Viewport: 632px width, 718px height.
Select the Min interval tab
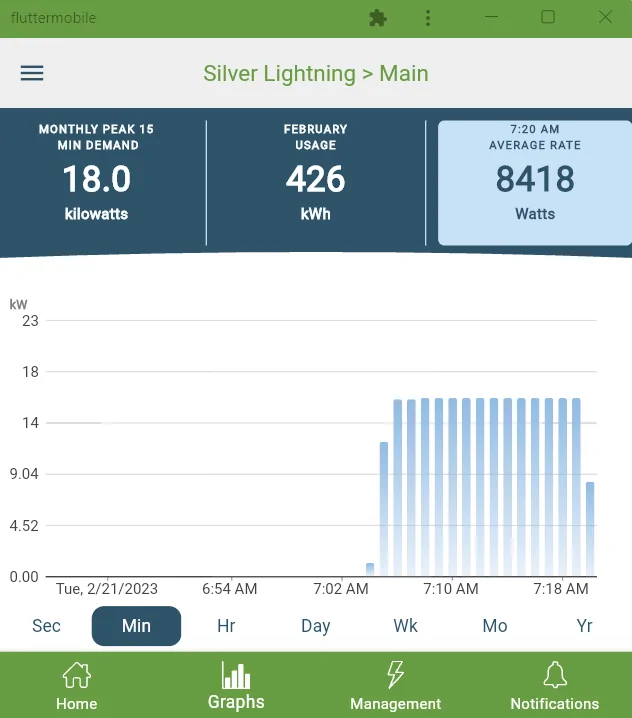tap(136, 626)
